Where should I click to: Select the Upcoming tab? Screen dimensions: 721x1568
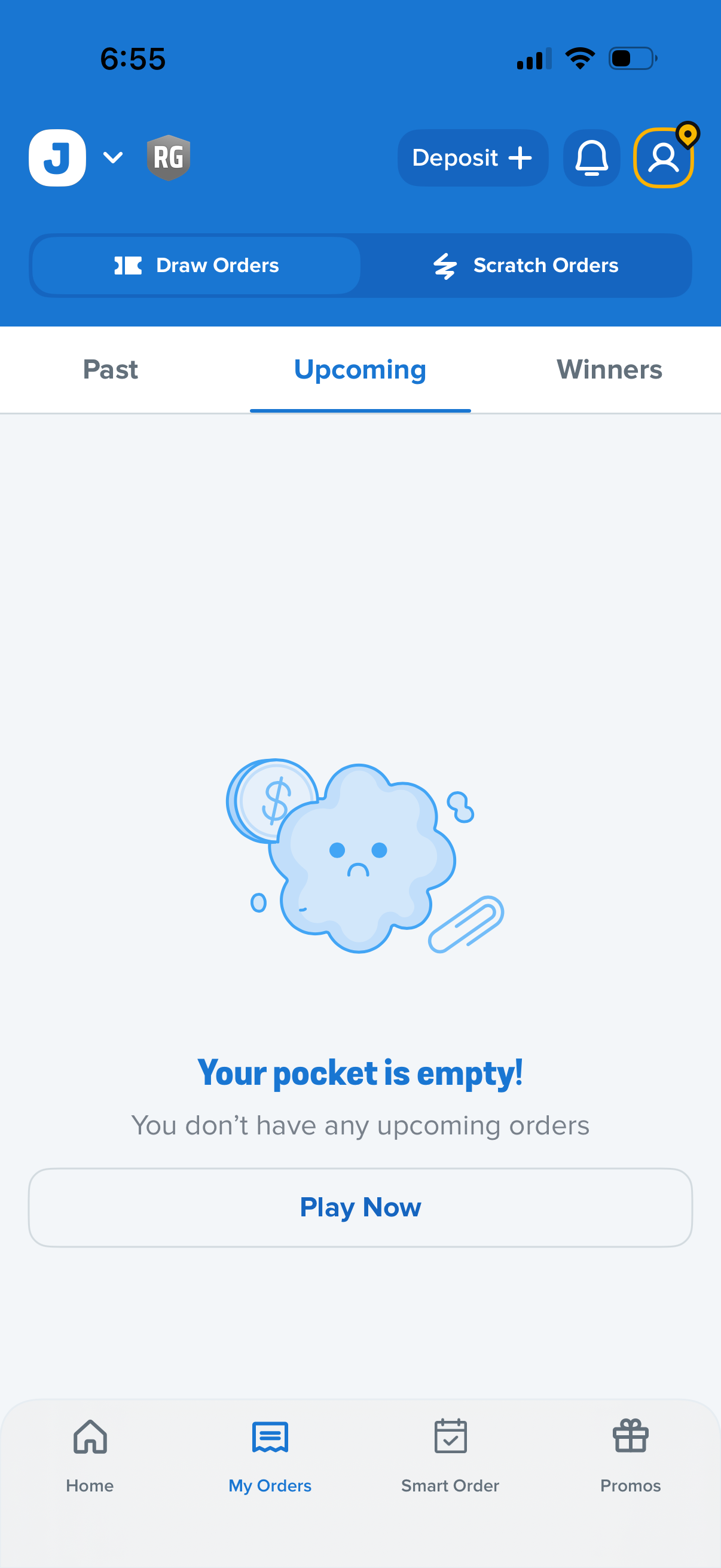[360, 370]
